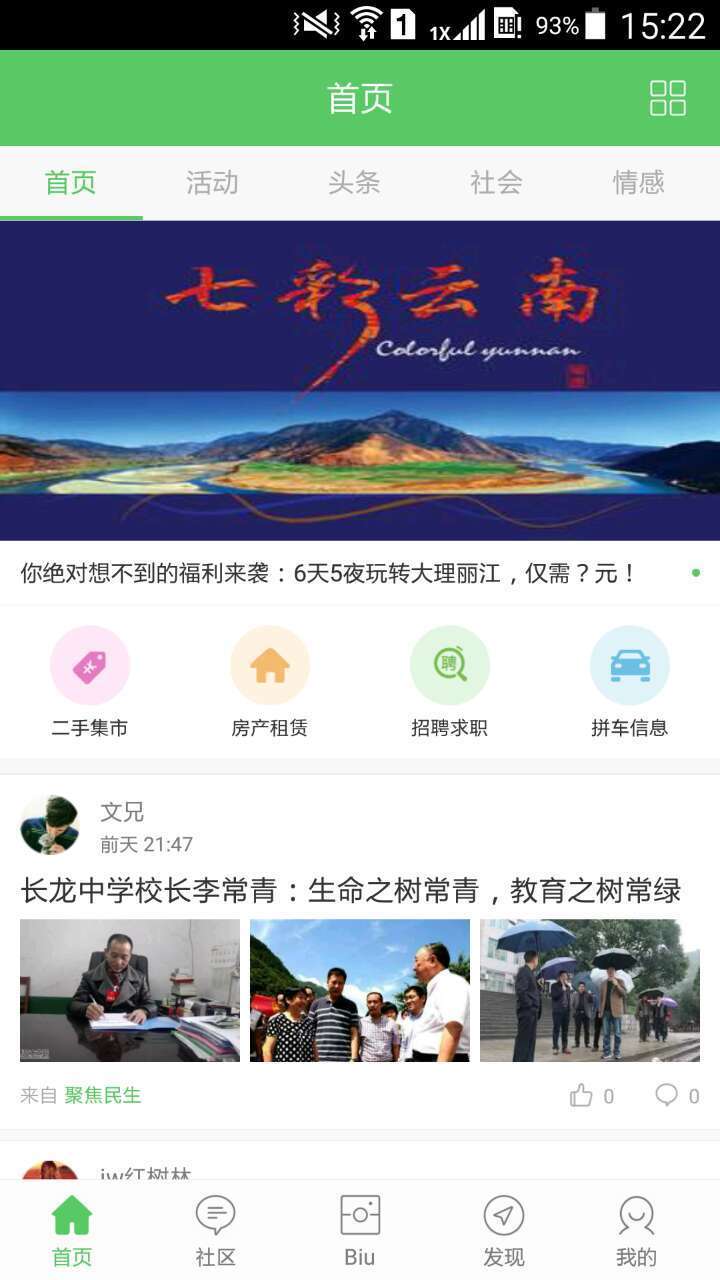720x1280 pixels.
Task: Open the 聚焦民生 link
Action: coord(106,1096)
